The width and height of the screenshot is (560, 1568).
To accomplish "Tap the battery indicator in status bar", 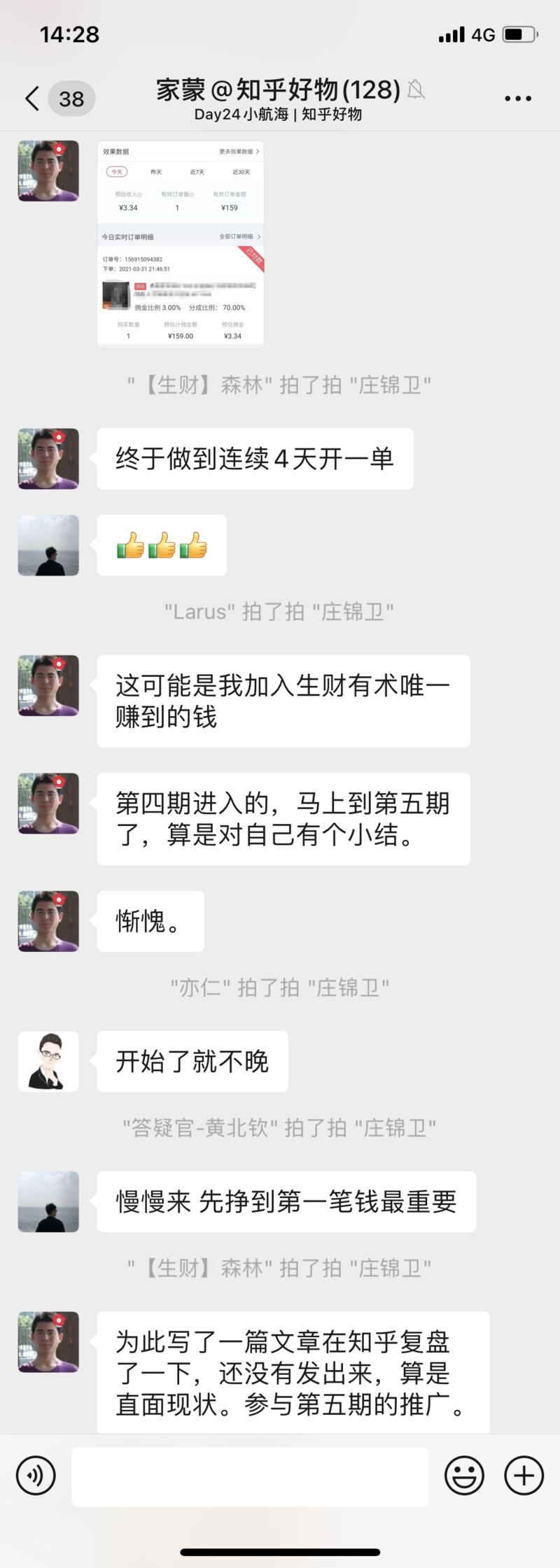I will coord(519,34).
